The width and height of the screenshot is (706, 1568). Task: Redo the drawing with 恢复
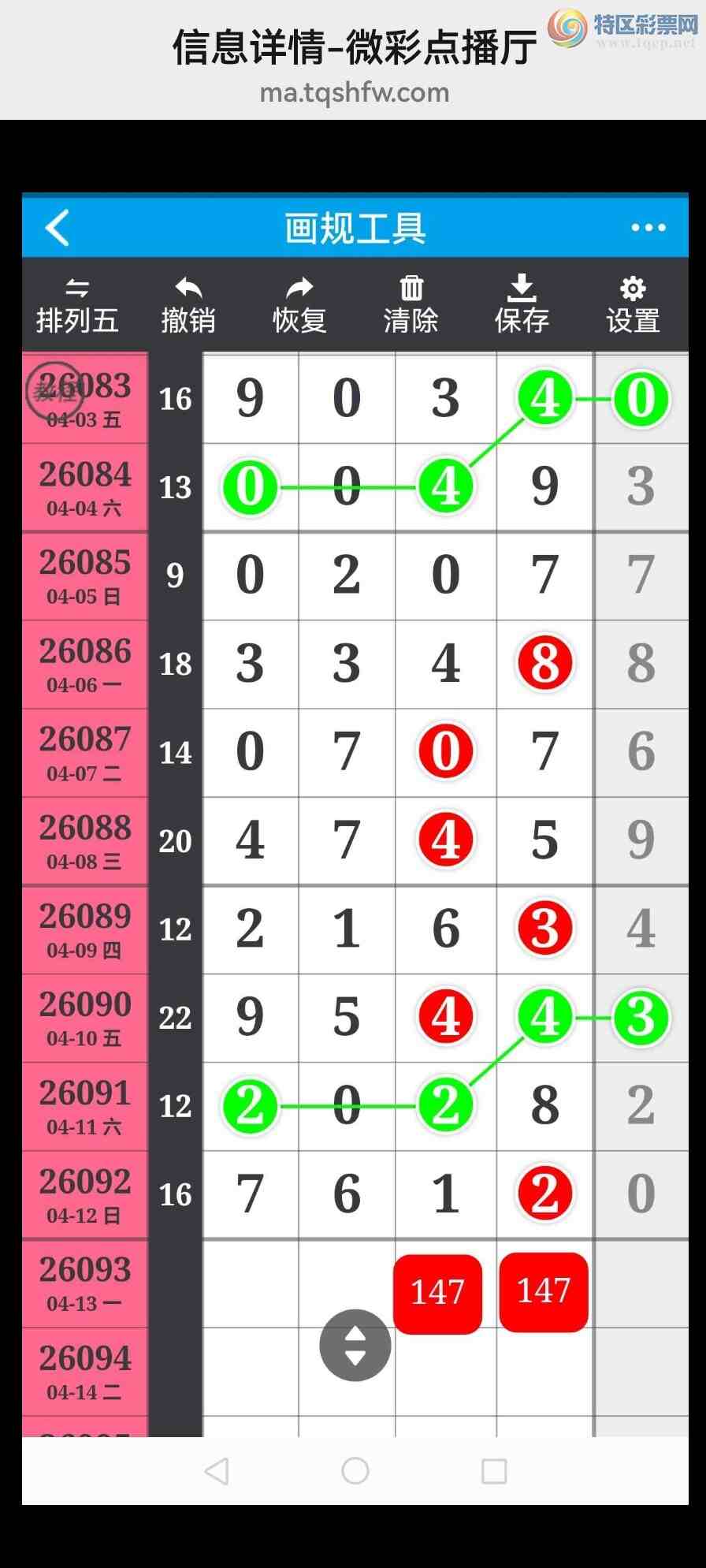pos(299,306)
